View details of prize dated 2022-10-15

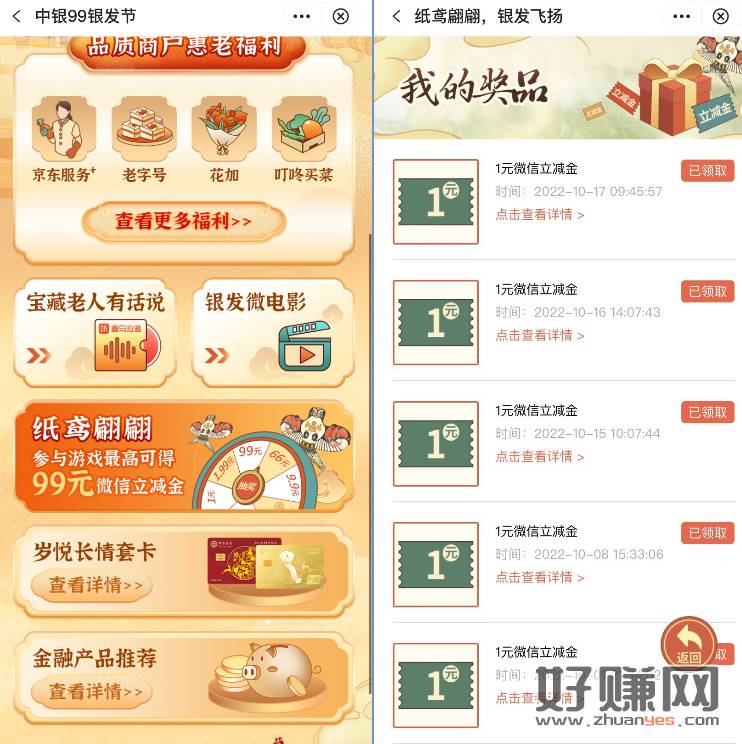point(540,457)
